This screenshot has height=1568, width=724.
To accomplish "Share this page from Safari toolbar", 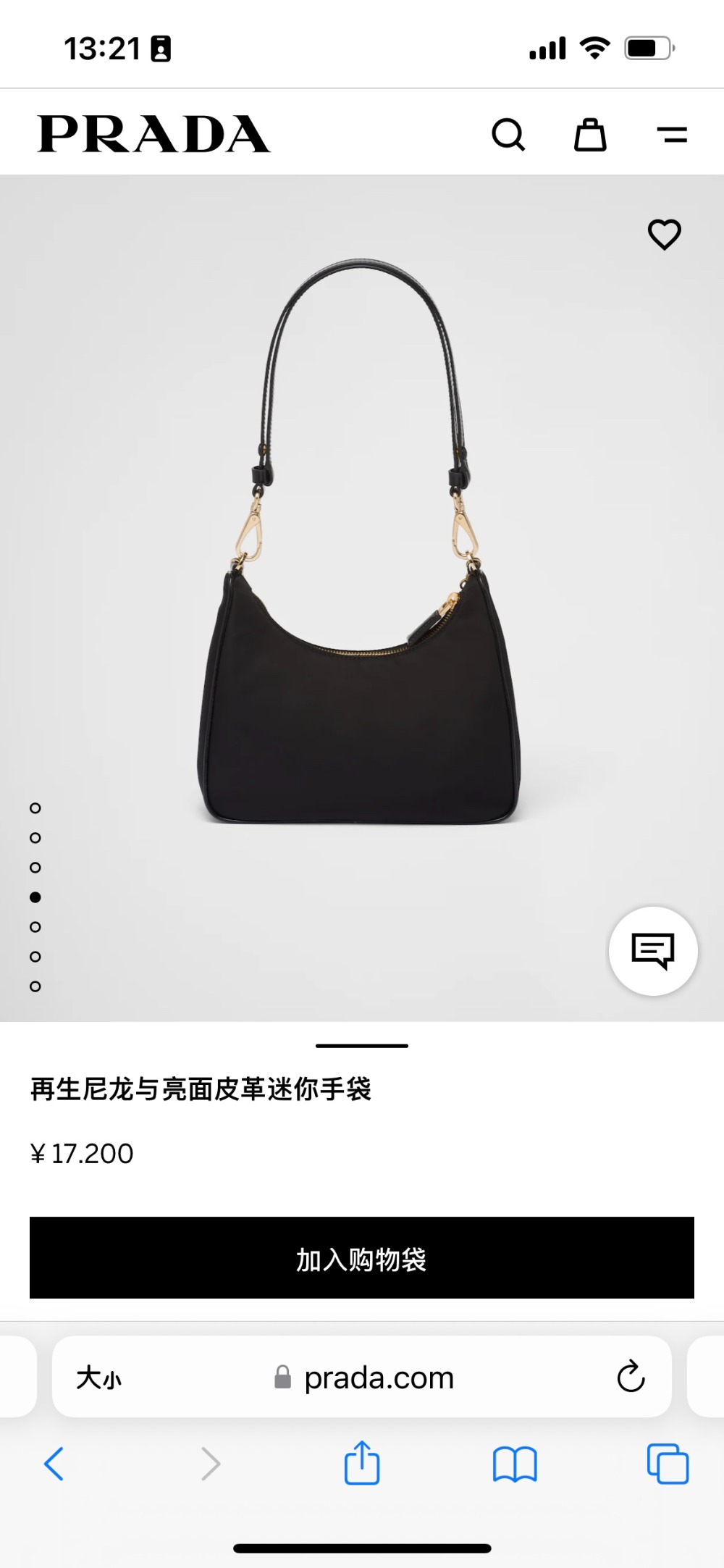I will (x=362, y=1464).
